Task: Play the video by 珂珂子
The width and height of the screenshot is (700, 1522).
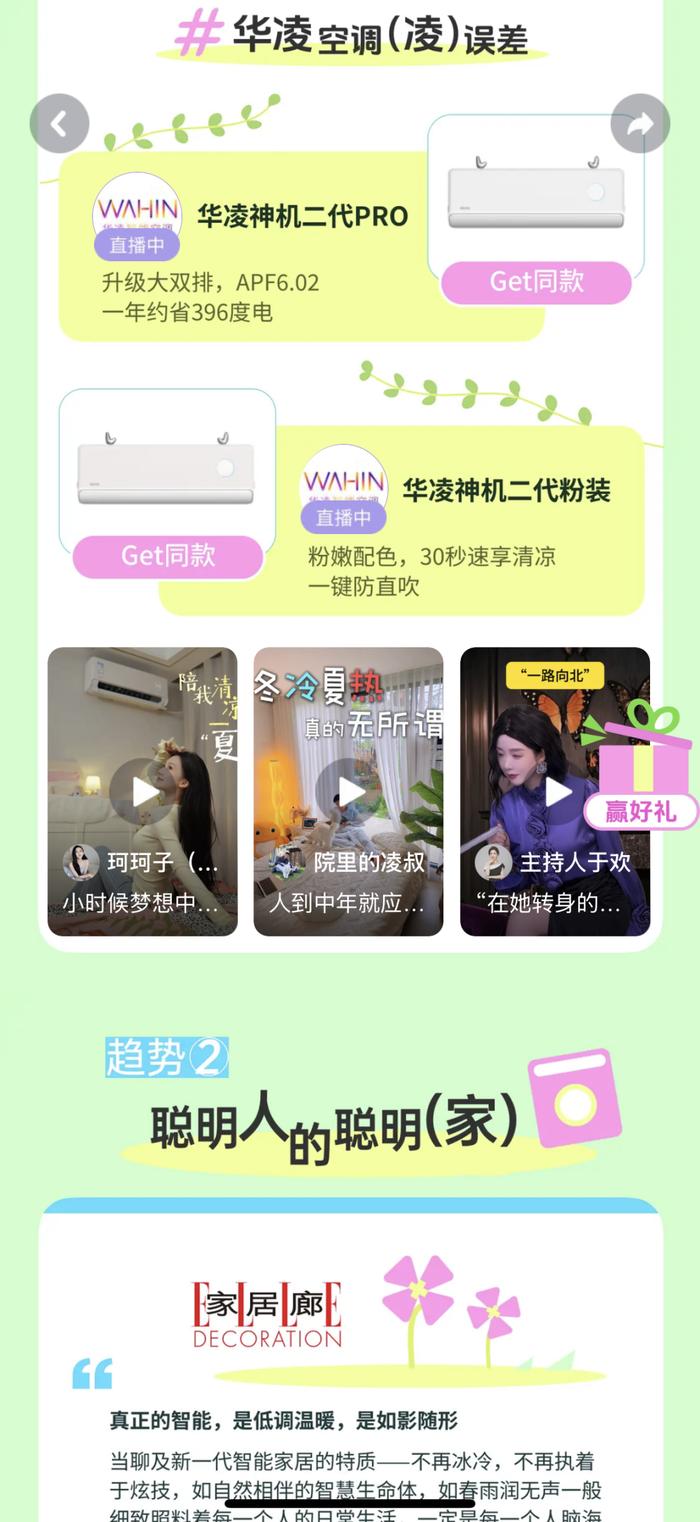Action: [143, 791]
